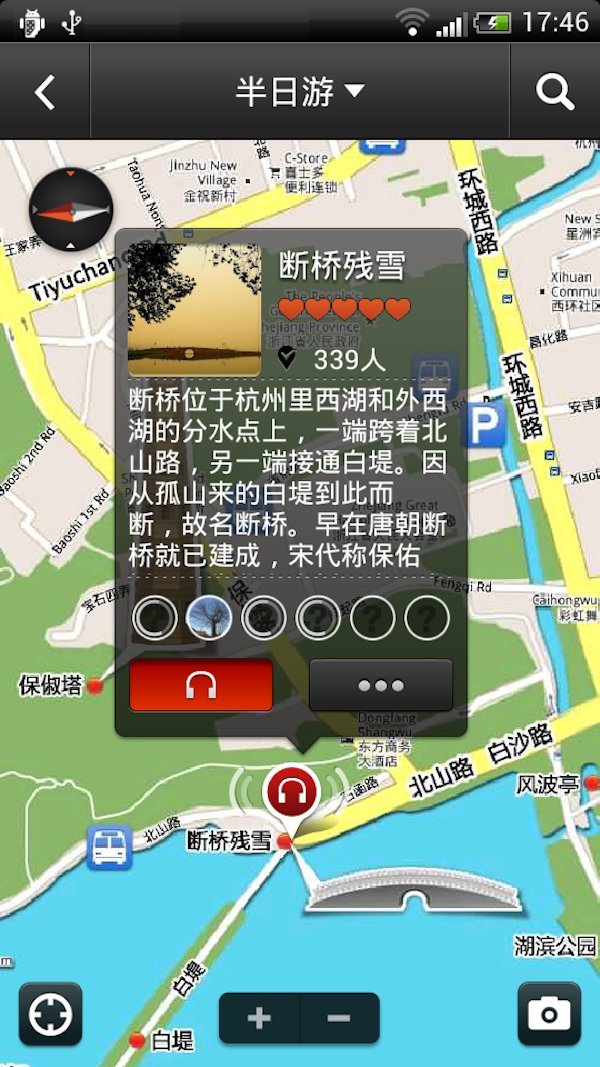This screenshot has height=1067, width=600.
Task: Zoom in with the plus button
Action: (x=259, y=1018)
